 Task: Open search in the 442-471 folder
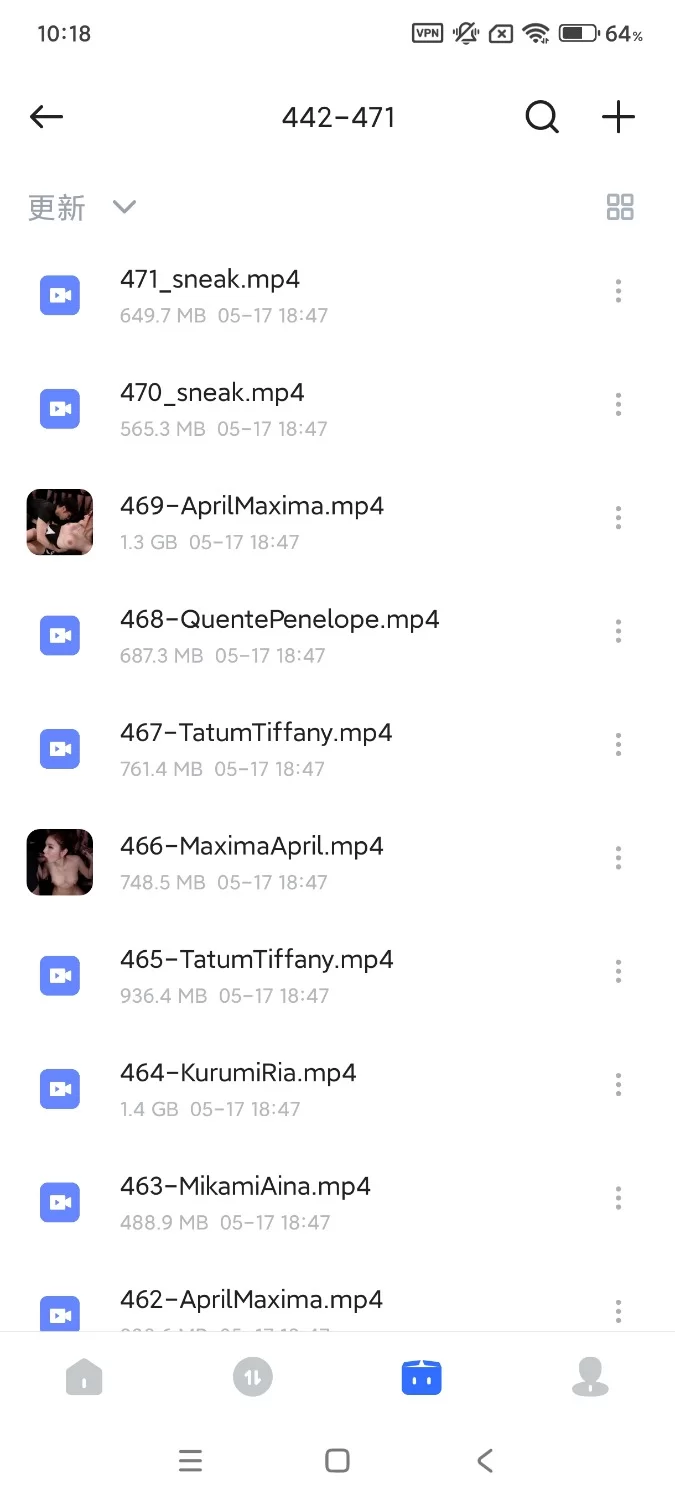pos(541,117)
